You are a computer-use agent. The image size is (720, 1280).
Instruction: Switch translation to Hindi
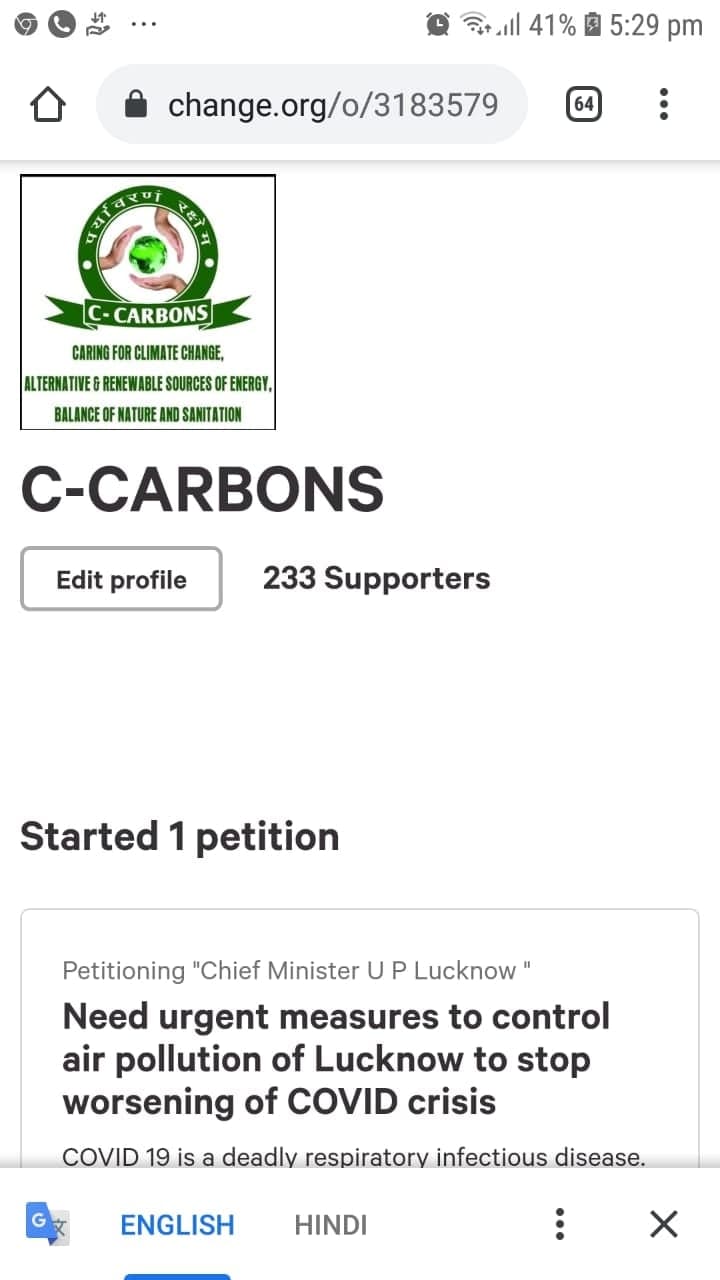(331, 1225)
